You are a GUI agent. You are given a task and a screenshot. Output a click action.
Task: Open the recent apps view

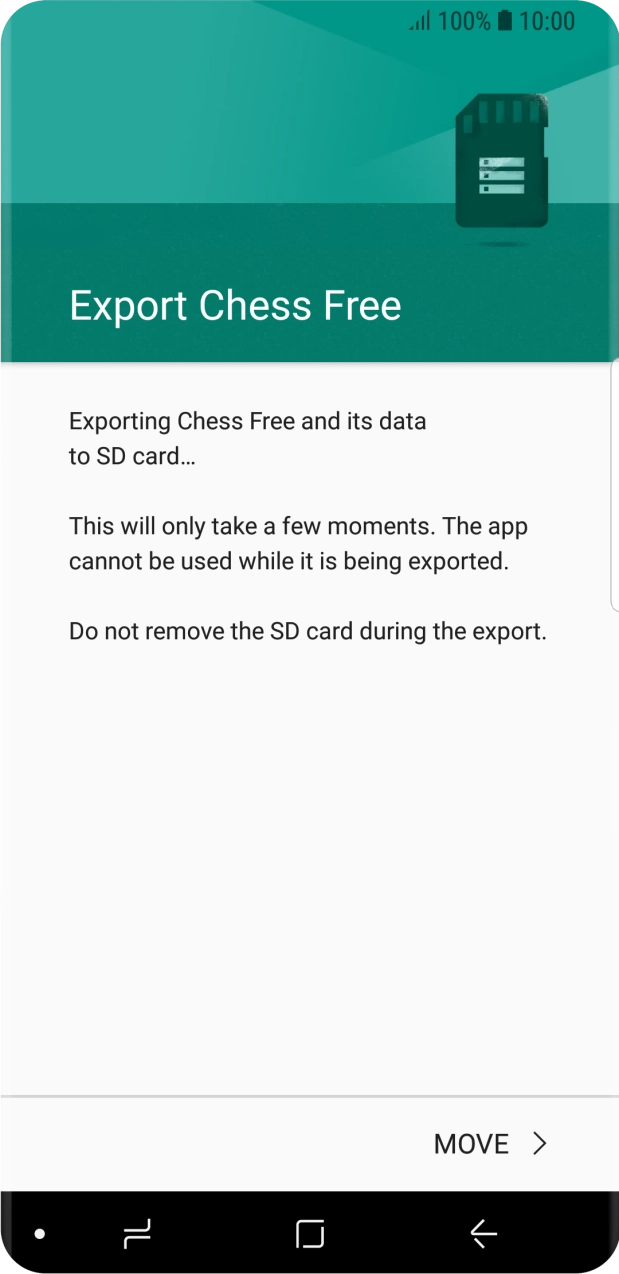(137, 1235)
